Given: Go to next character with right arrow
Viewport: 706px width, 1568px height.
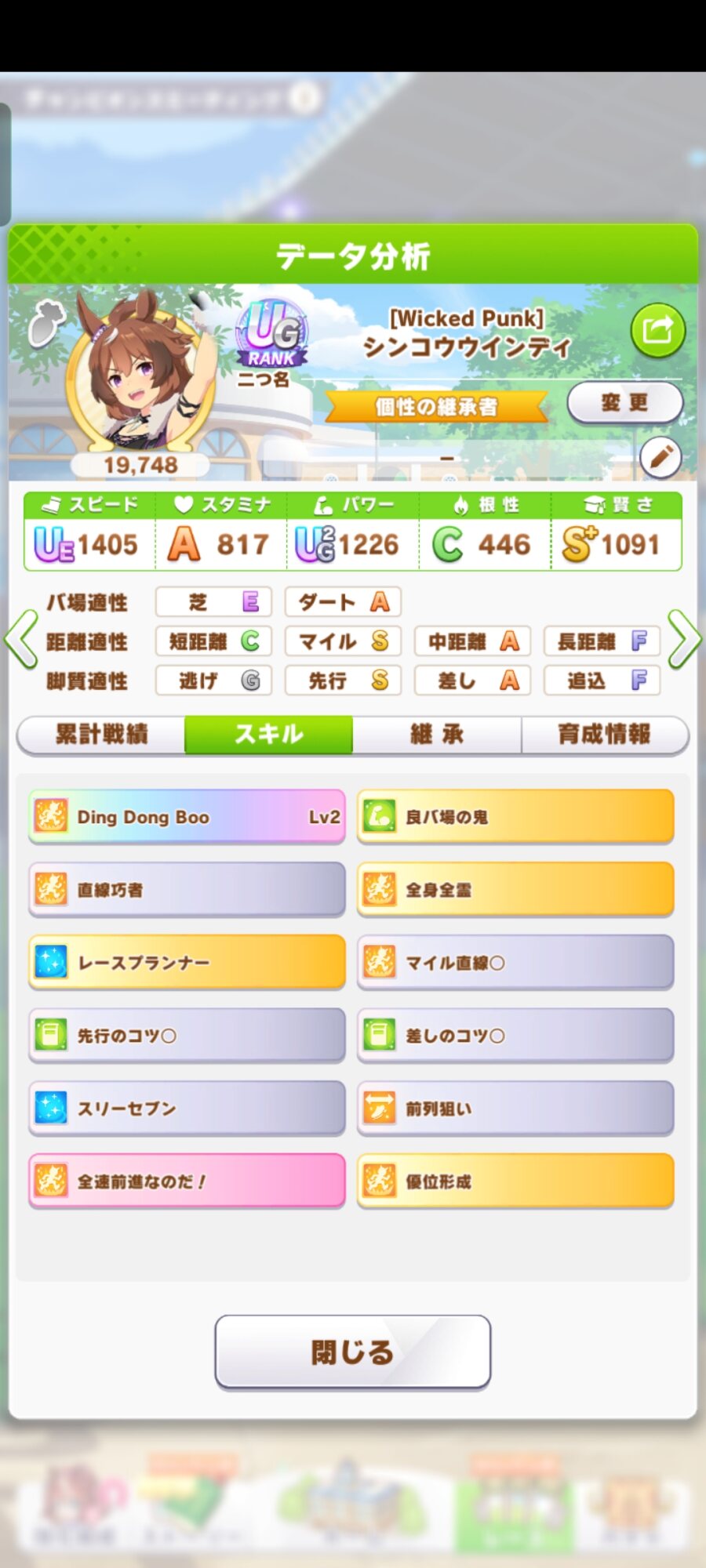Looking at the screenshot, I should tap(684, 640).
